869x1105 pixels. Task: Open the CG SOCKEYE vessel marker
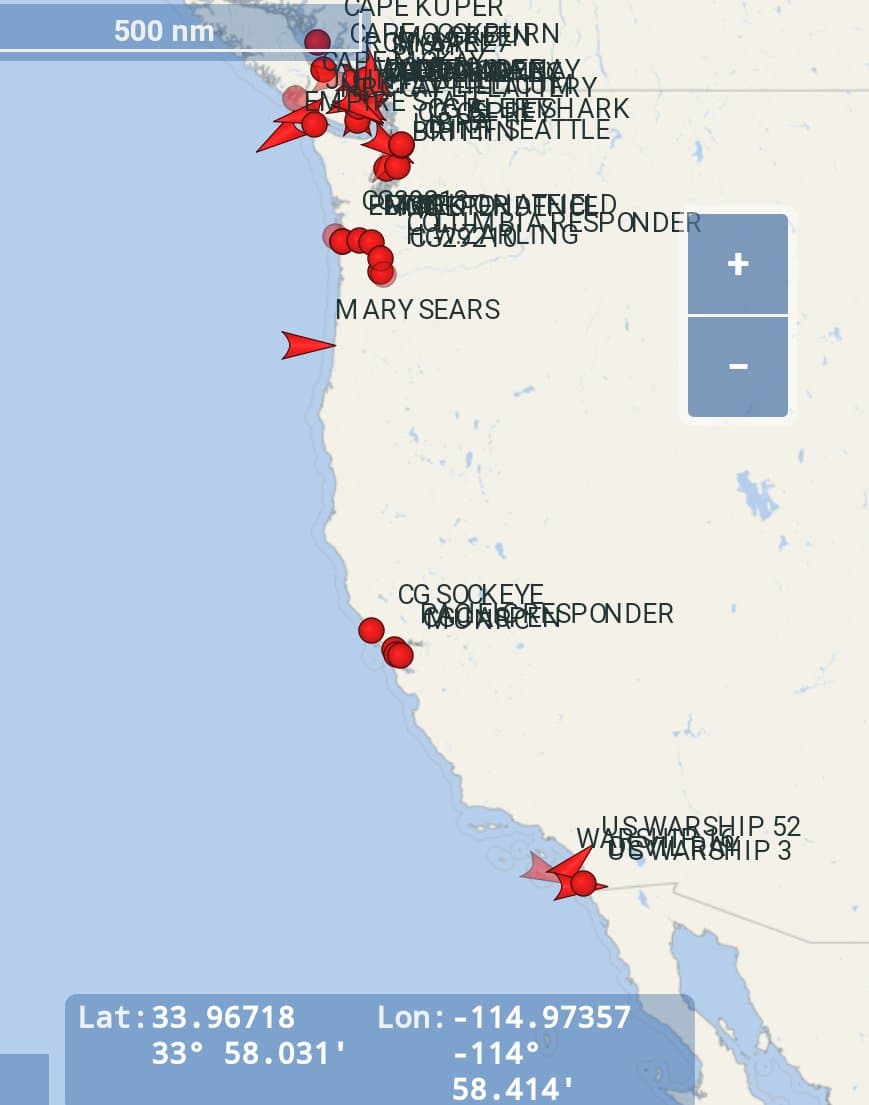(x=371, y=630)
